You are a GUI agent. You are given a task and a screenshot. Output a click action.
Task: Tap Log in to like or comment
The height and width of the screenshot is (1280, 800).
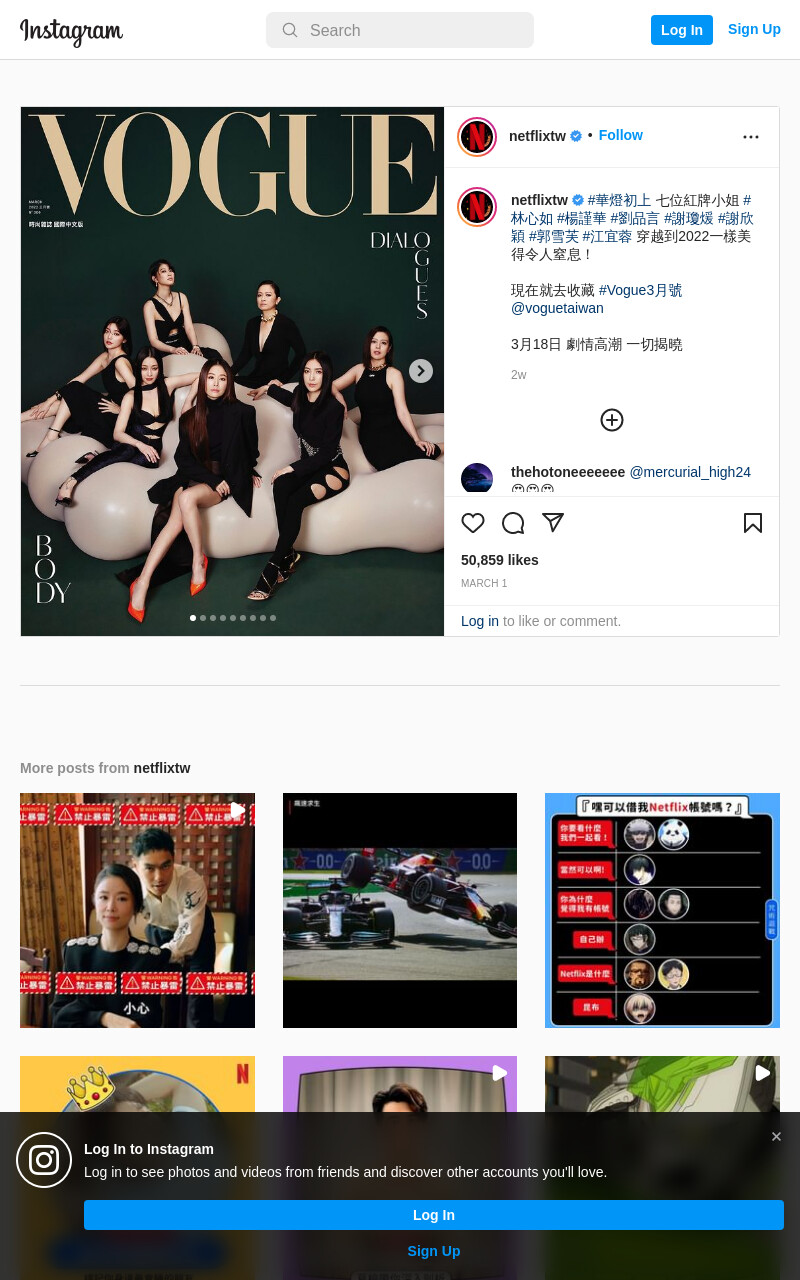click(480, 621)
